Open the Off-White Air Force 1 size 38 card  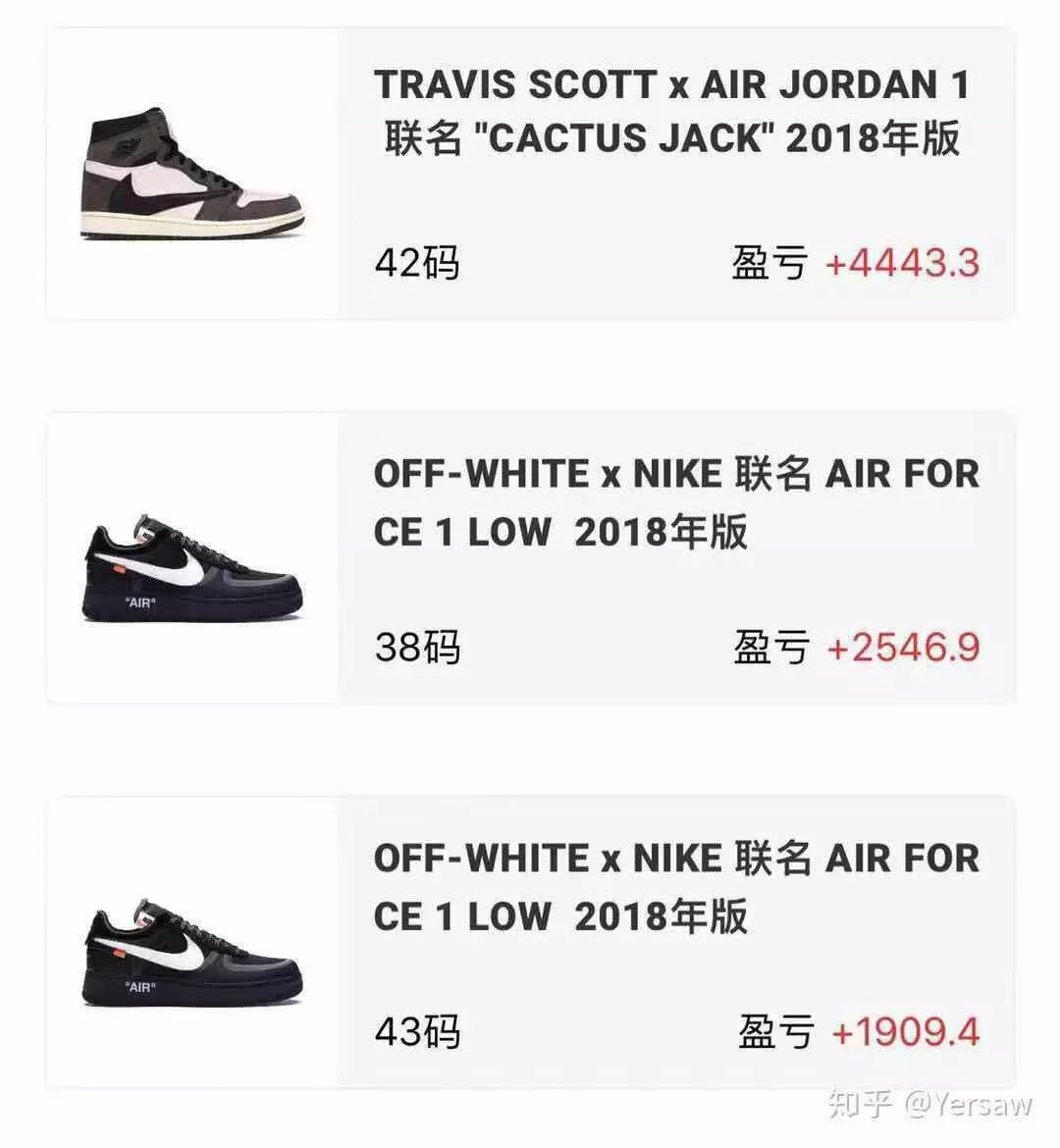coord(530,557)
